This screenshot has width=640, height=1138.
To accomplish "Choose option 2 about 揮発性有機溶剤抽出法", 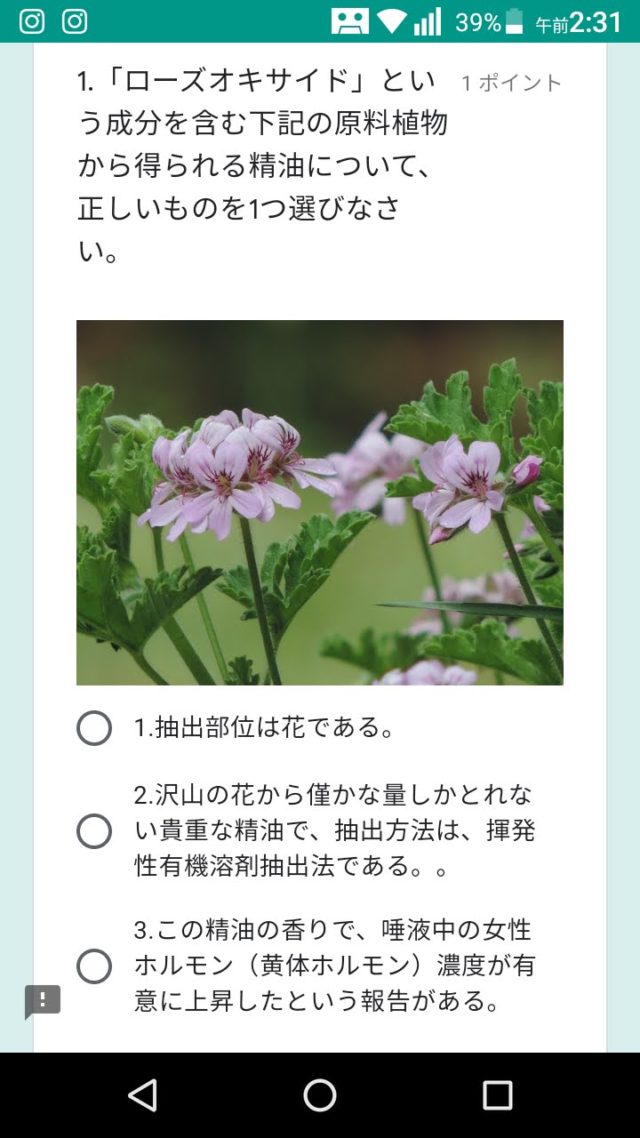I will click(94, 831).
